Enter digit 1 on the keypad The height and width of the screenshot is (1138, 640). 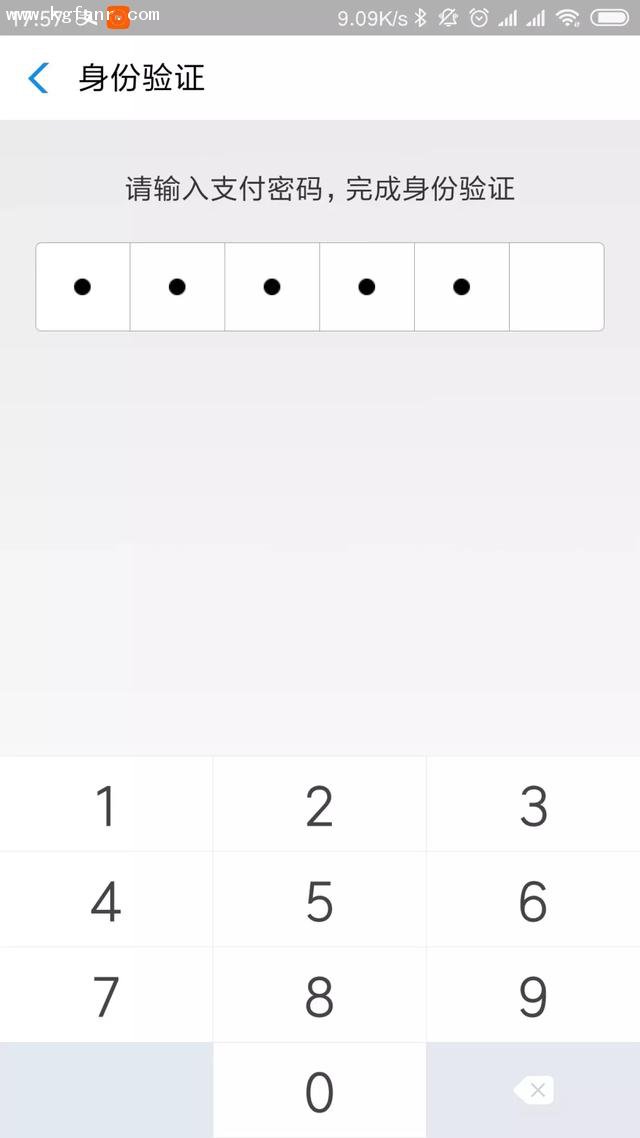pyautogui.click(x=106, y=805)
